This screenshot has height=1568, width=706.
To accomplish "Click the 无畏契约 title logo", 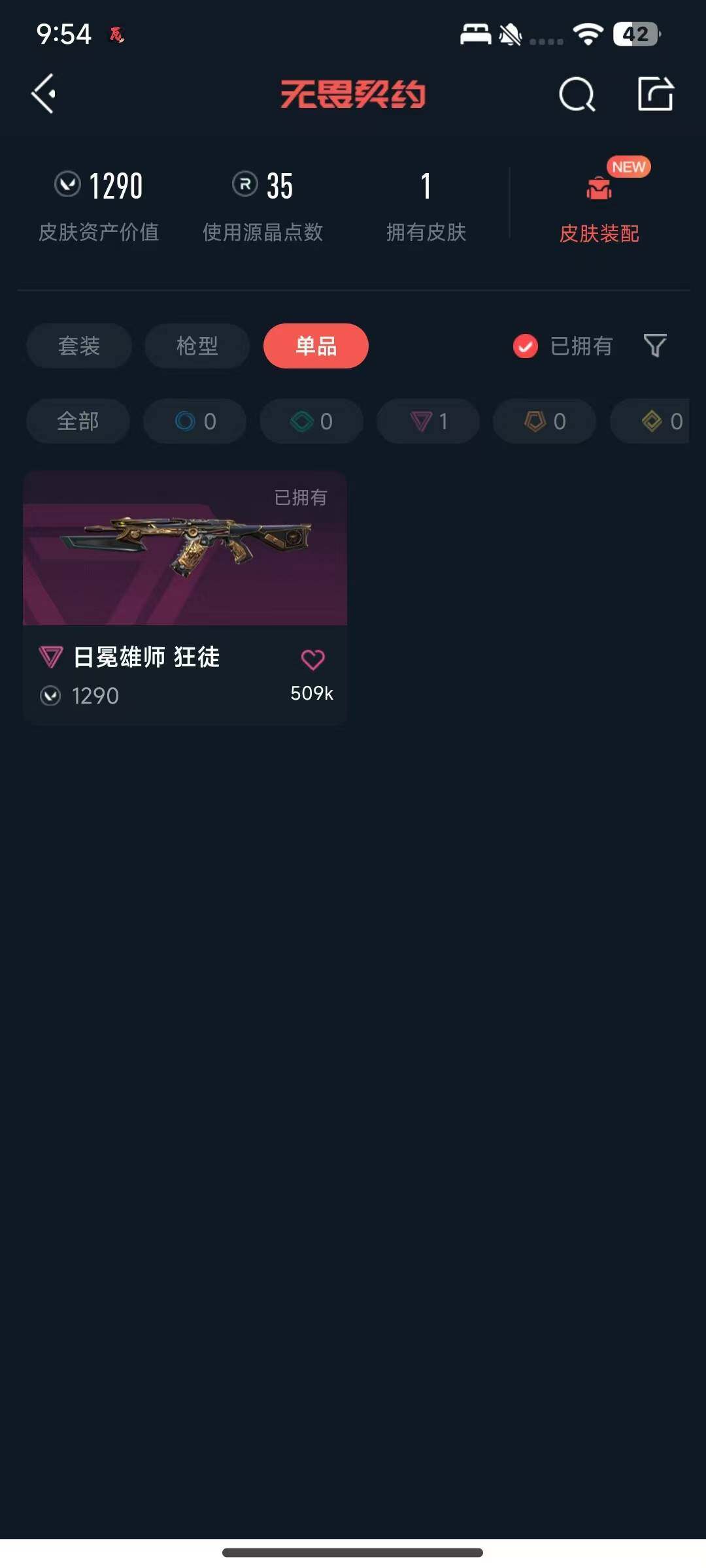I will pyautogui.click(x=353, y=93).
